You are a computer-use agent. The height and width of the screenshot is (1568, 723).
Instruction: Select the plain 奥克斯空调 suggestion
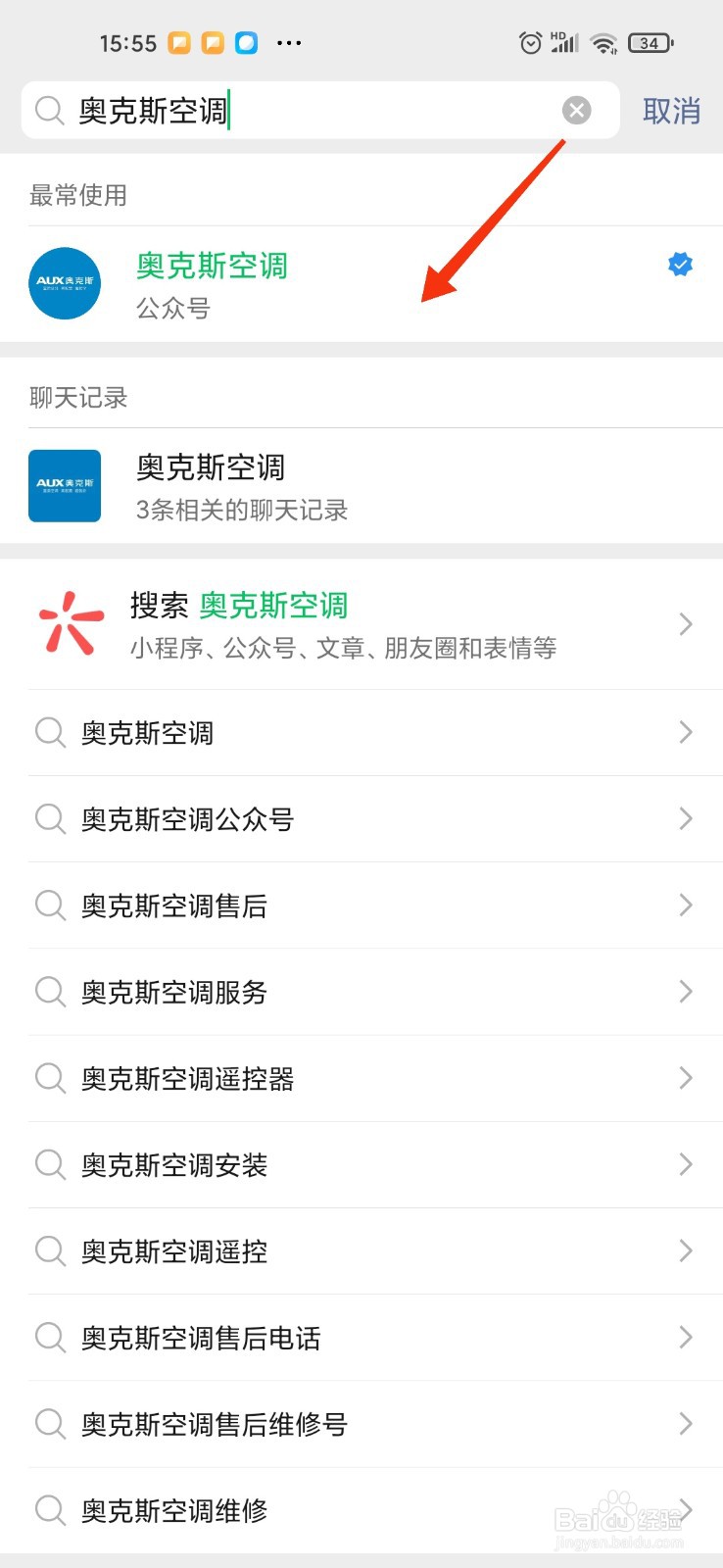361,733
